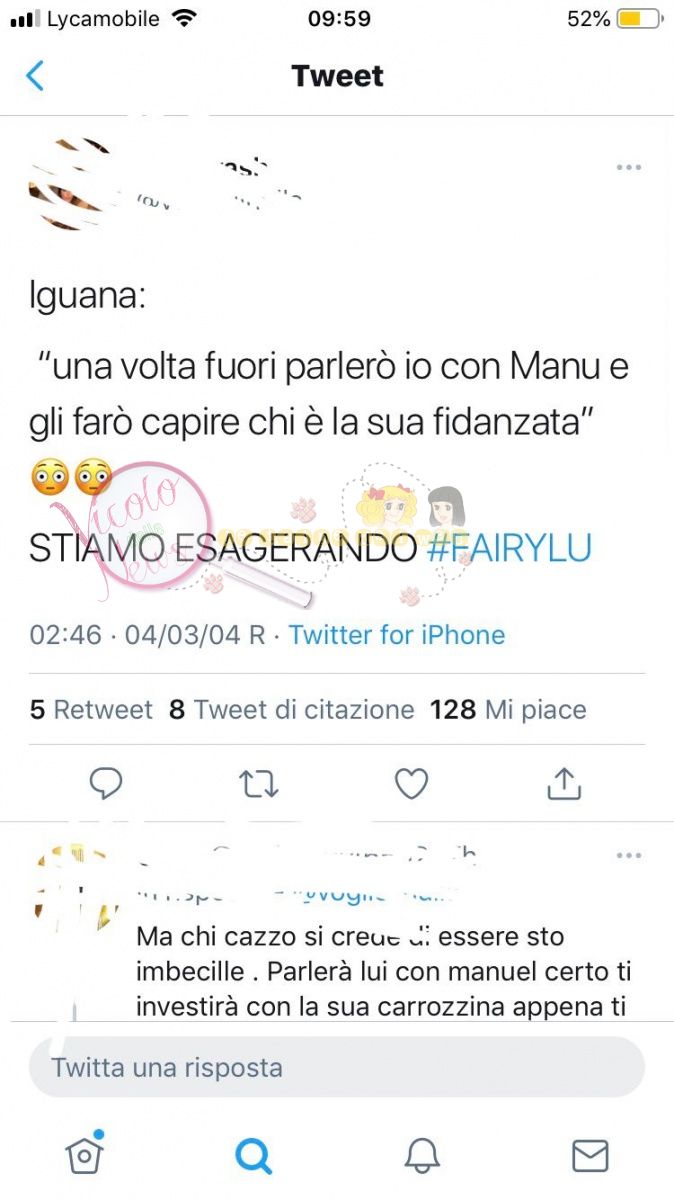Switch to the Home tab

point(85,1155)
